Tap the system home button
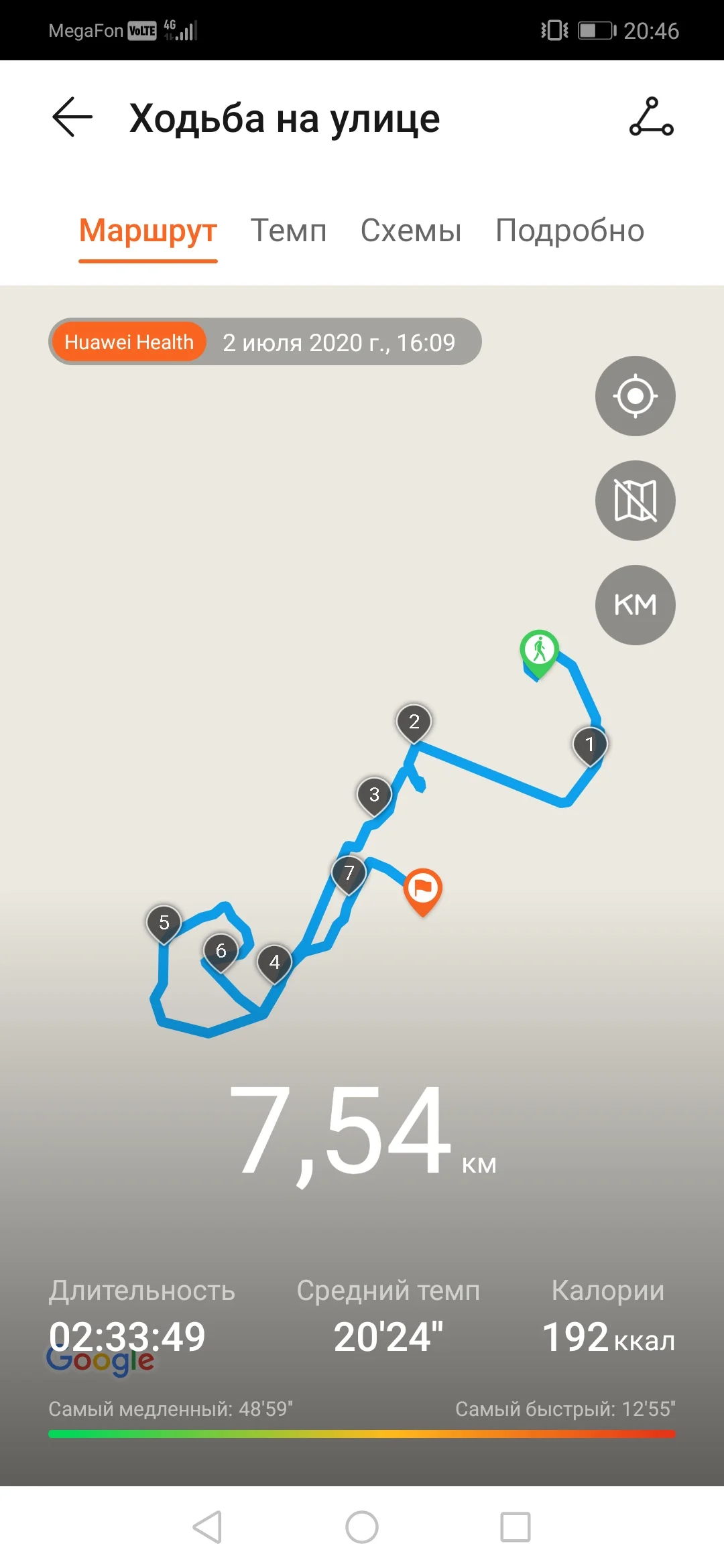The image size is (724, 1568). point(362,1527)
